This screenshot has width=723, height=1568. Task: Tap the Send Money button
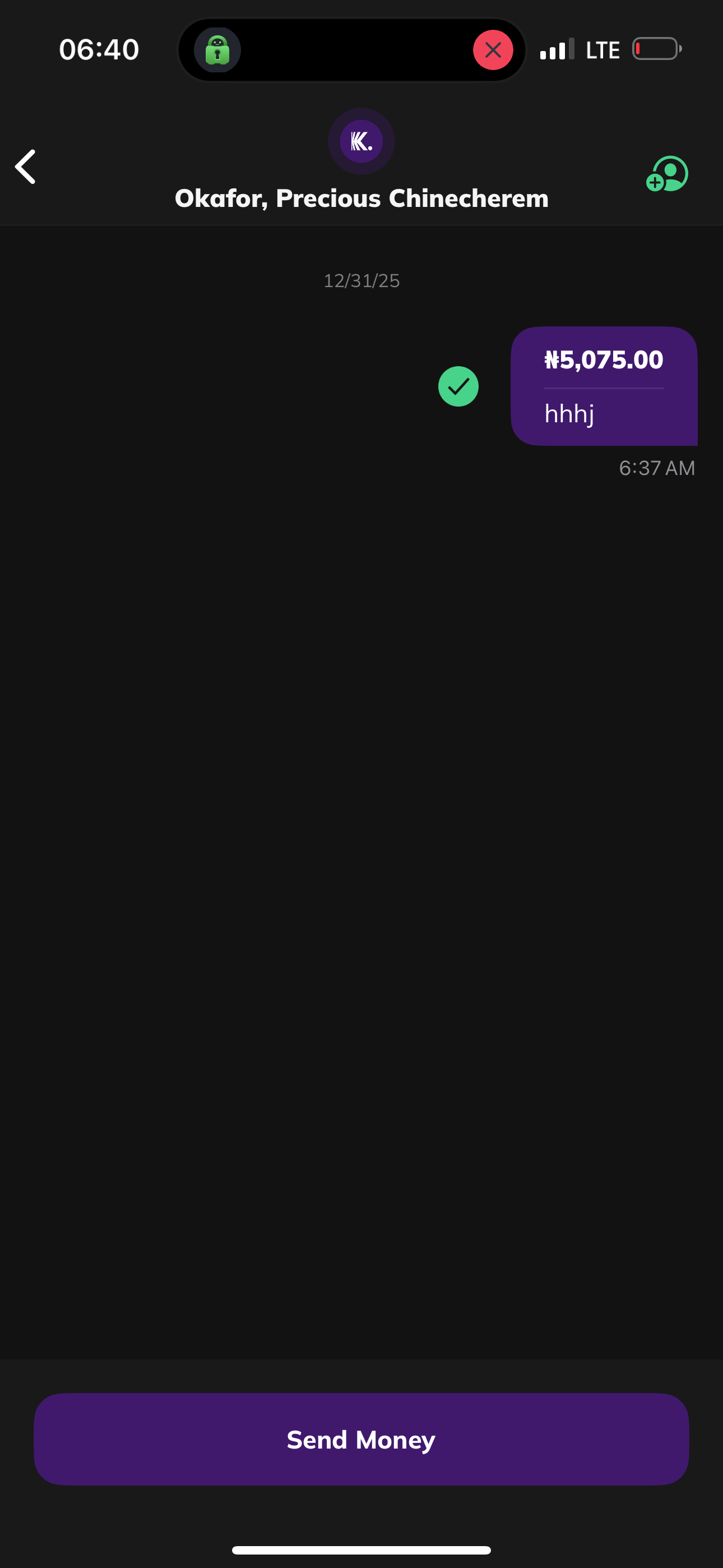[x=361, y=1439]
